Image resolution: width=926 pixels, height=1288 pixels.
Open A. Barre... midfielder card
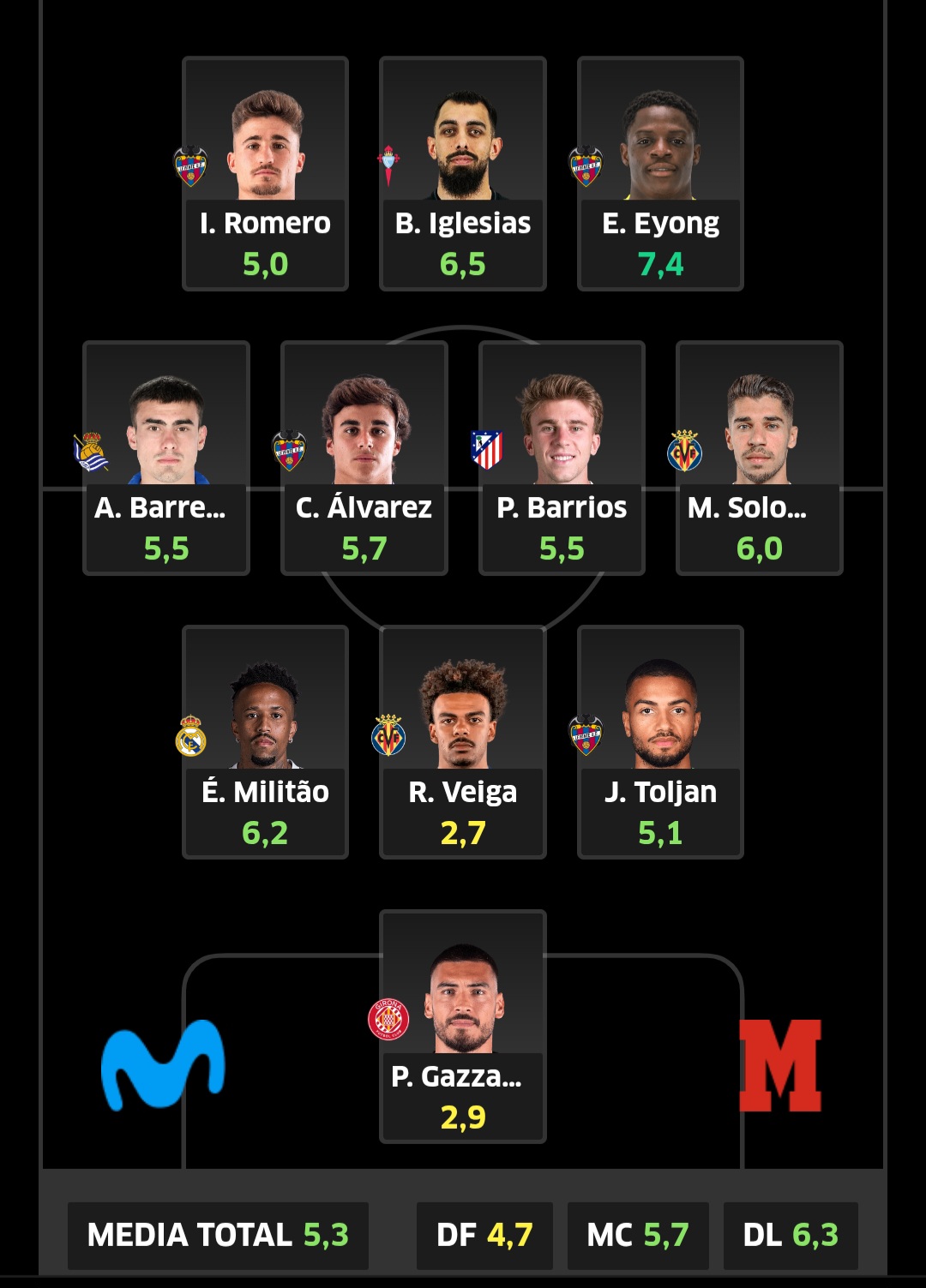pos(166,458)
